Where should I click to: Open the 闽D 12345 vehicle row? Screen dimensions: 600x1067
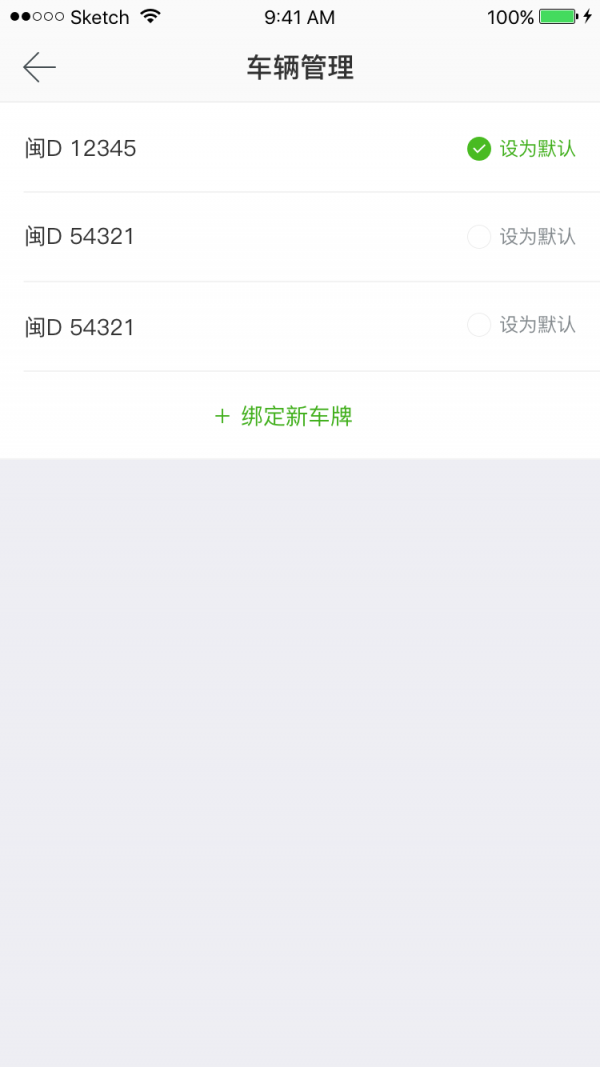pos(300,148)
